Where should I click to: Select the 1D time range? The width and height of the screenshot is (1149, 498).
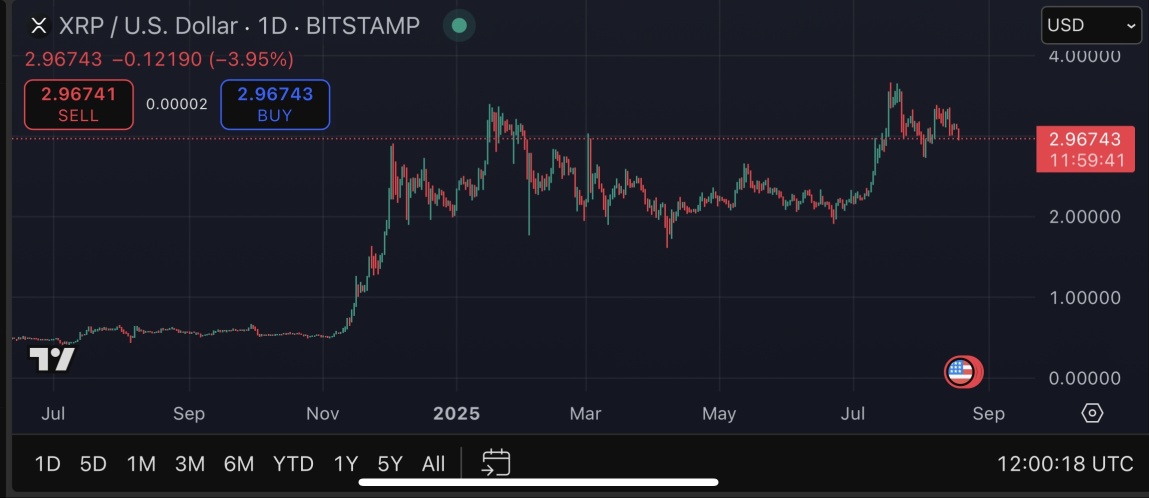[48, 464]
